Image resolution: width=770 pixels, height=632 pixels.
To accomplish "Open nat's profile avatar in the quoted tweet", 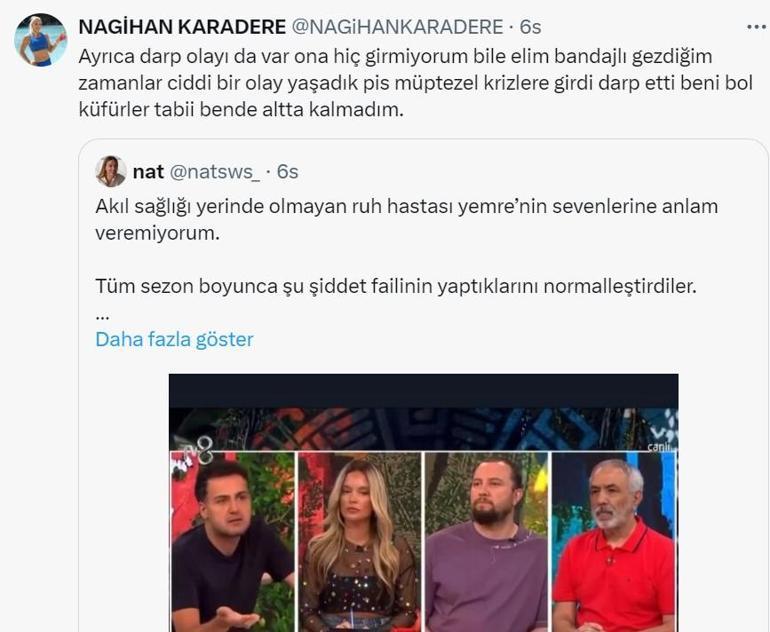I will (110, 172).
